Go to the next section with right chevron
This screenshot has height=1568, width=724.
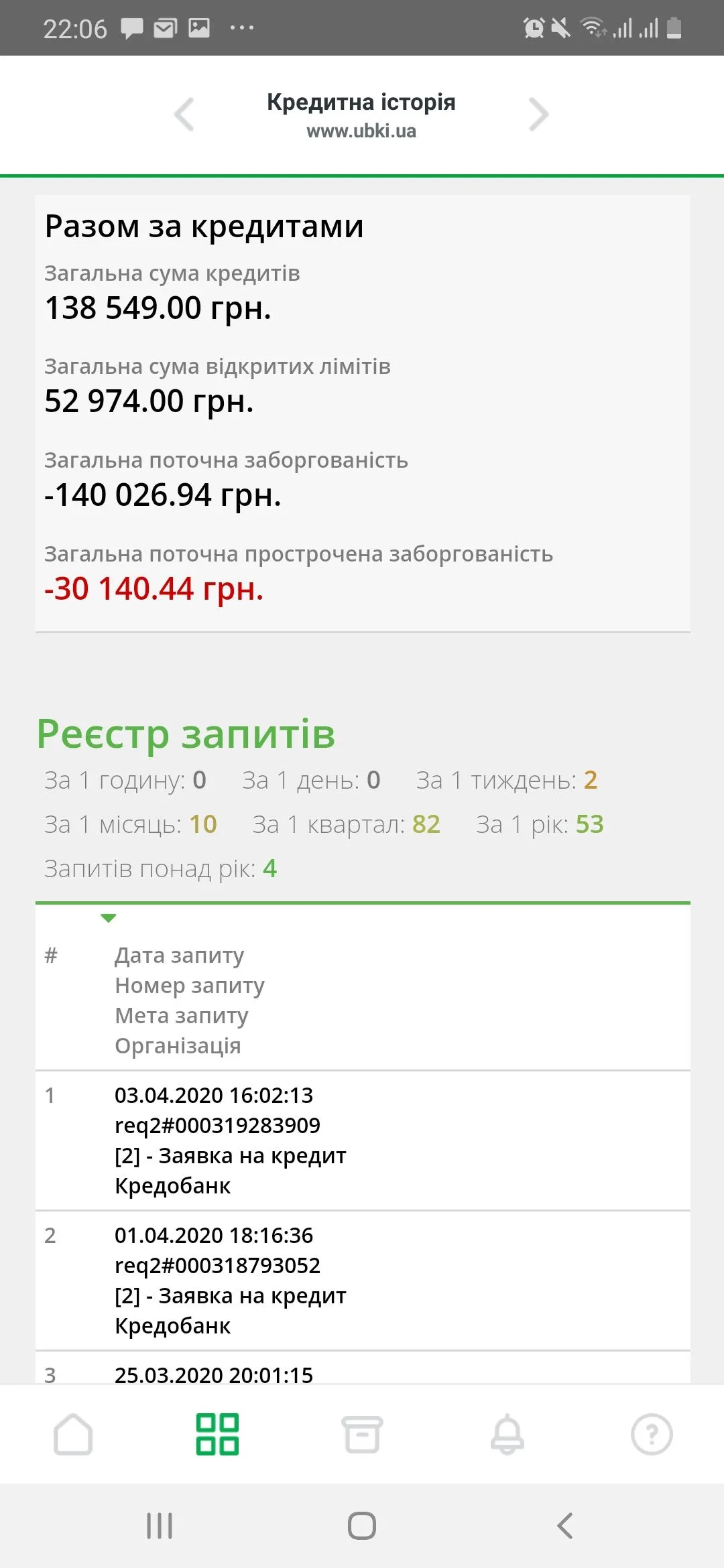[538, 114]
